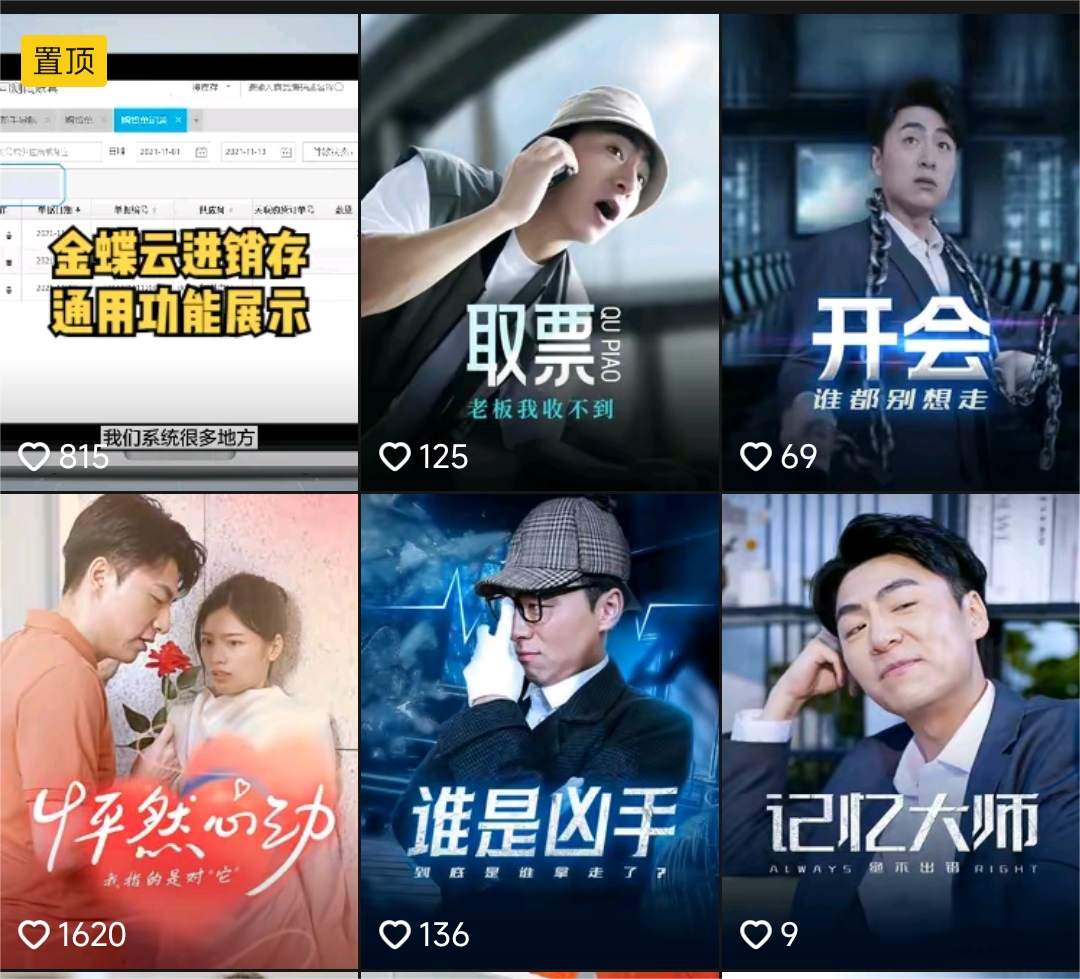Open the 取票 video
1080x979 pixels.
[x=539, y=250]
